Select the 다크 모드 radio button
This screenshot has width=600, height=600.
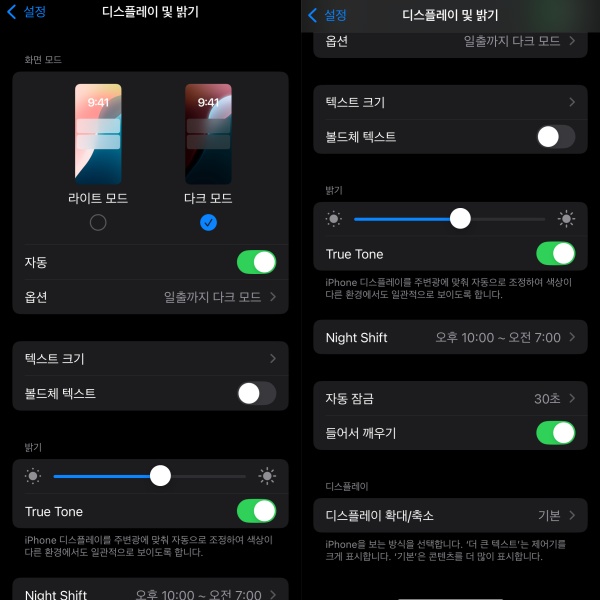click(x=208, y=222)
